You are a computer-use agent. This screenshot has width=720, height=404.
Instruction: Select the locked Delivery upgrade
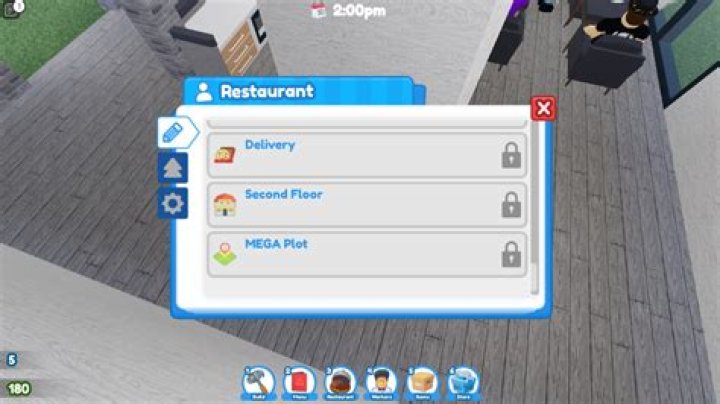pyautogui.click(x=367, y=155)
